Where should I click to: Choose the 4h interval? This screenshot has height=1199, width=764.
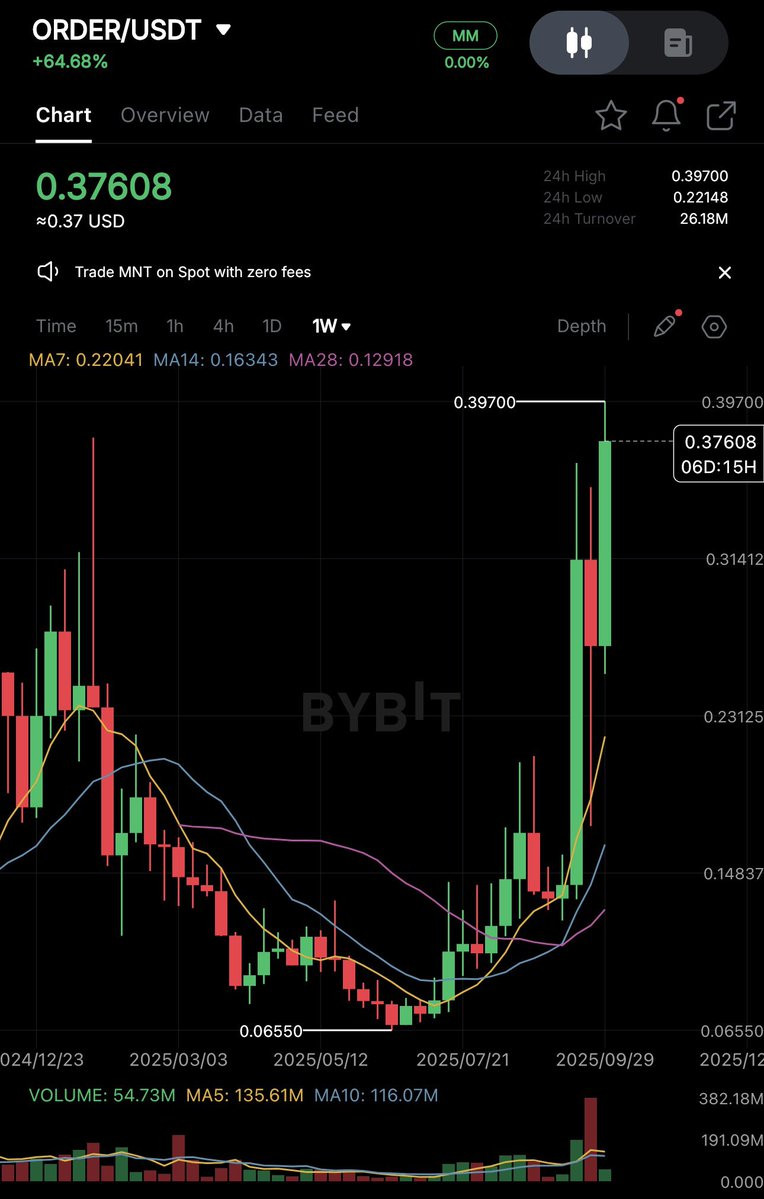[223, 326]
